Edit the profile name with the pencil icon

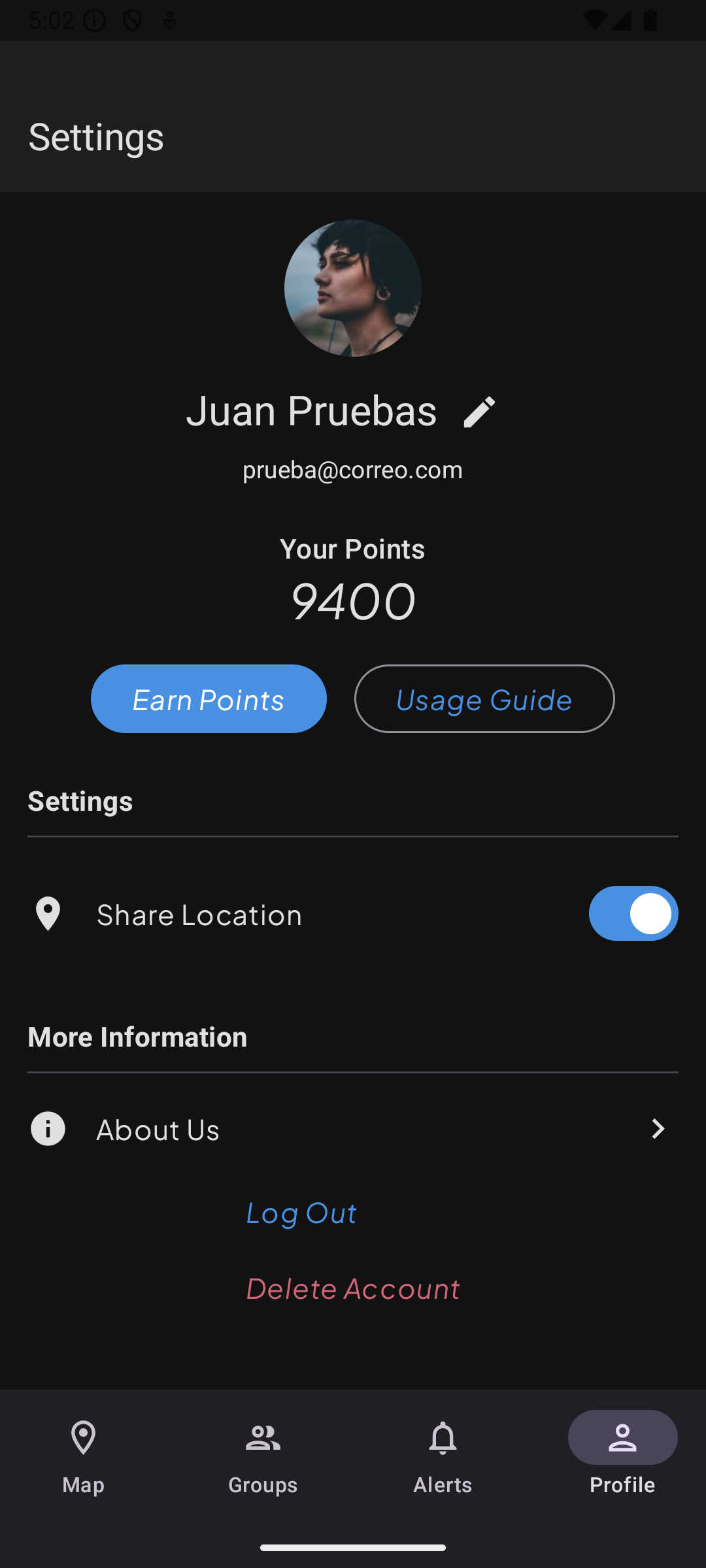(x=479, y=412)
